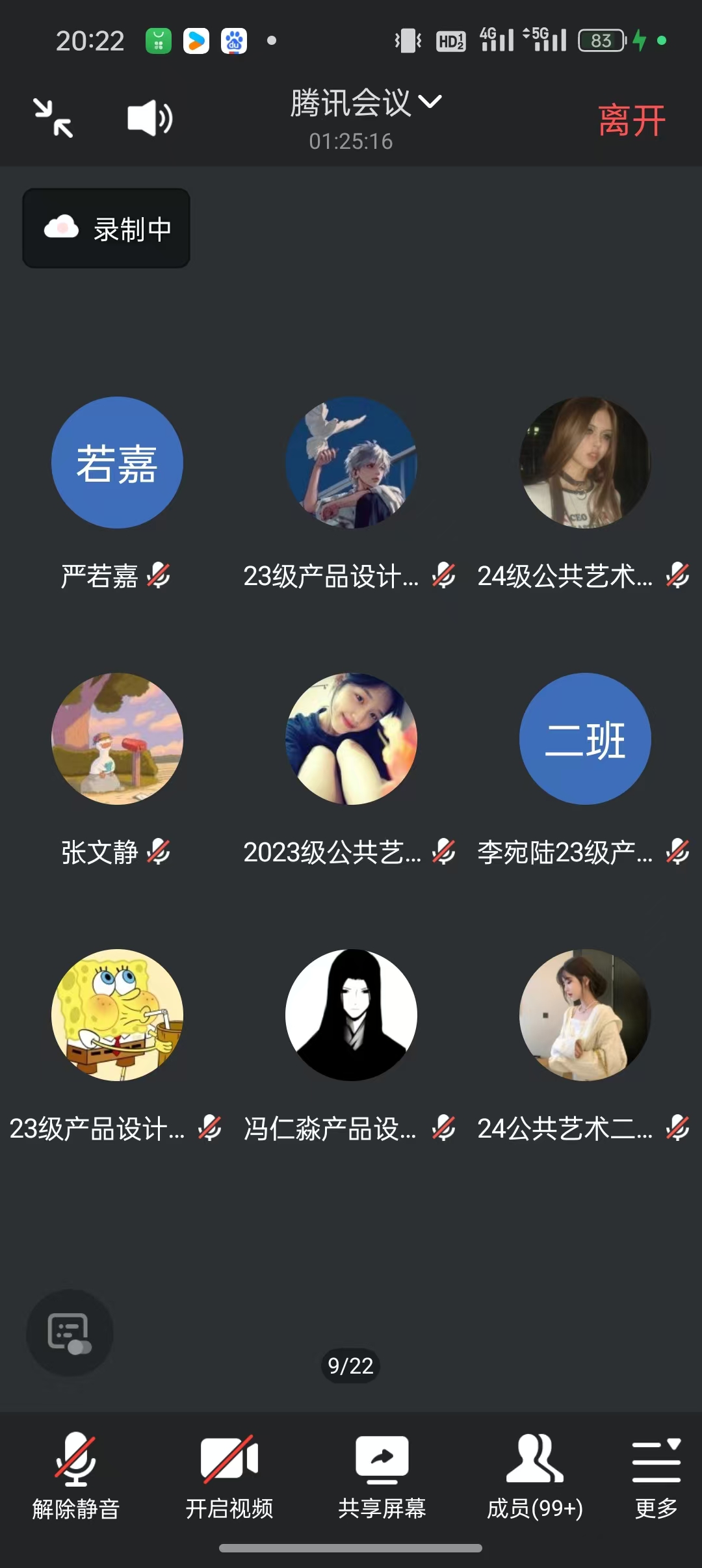Select participant 冯仁淼产品设
702x1568 pixels.
point(351,1015)
